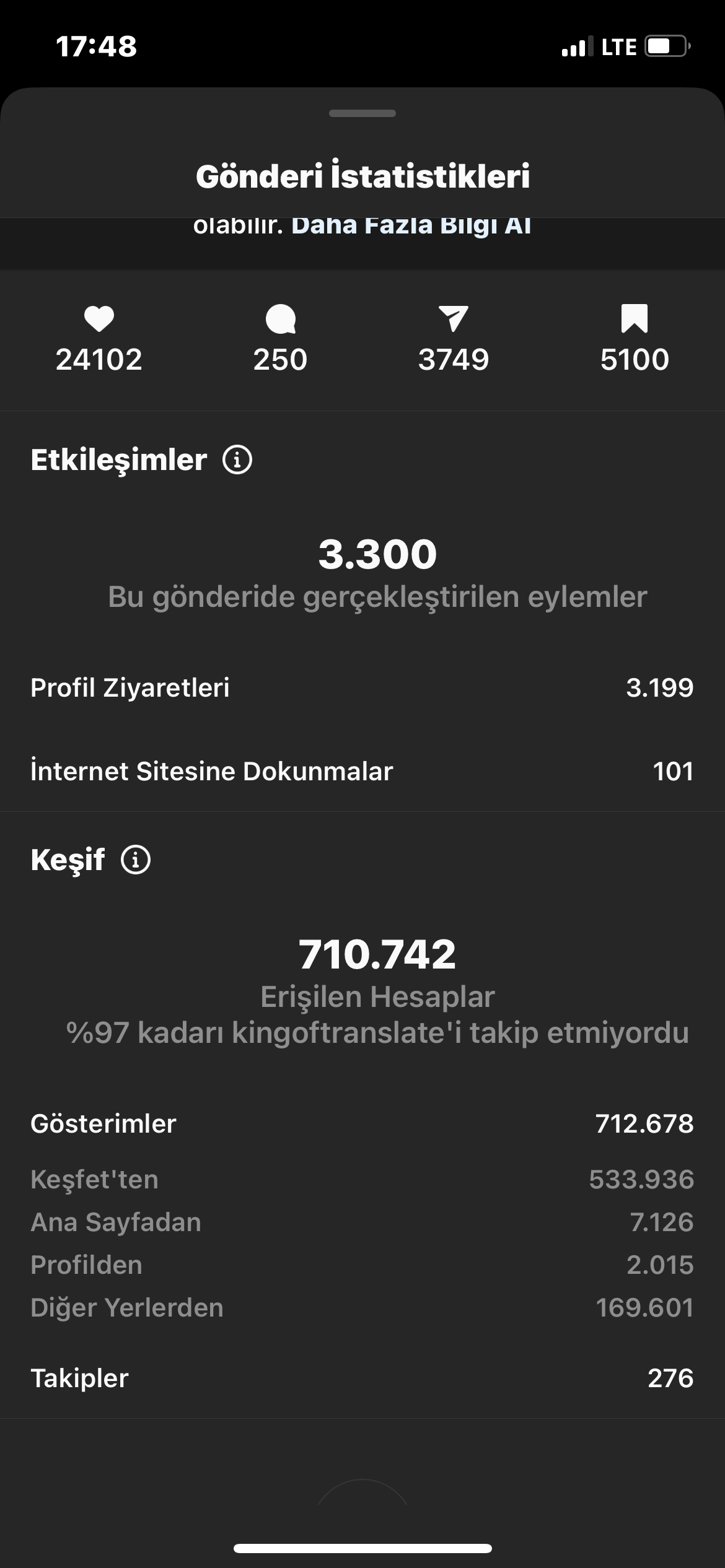Tap the info icon beside Keşif
The height and width of the screenshot is (1568, 725).
136,860
